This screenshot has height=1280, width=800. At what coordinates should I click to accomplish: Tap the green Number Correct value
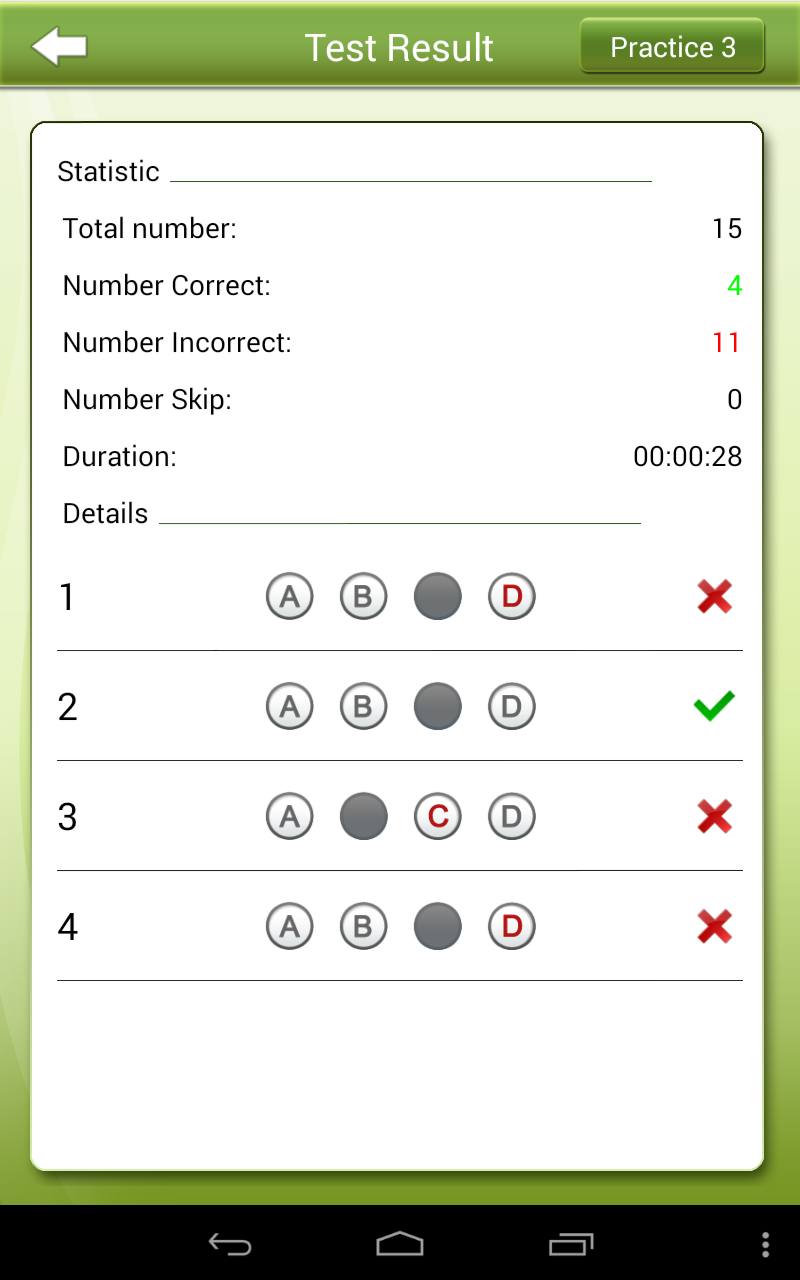coord(734,285)
